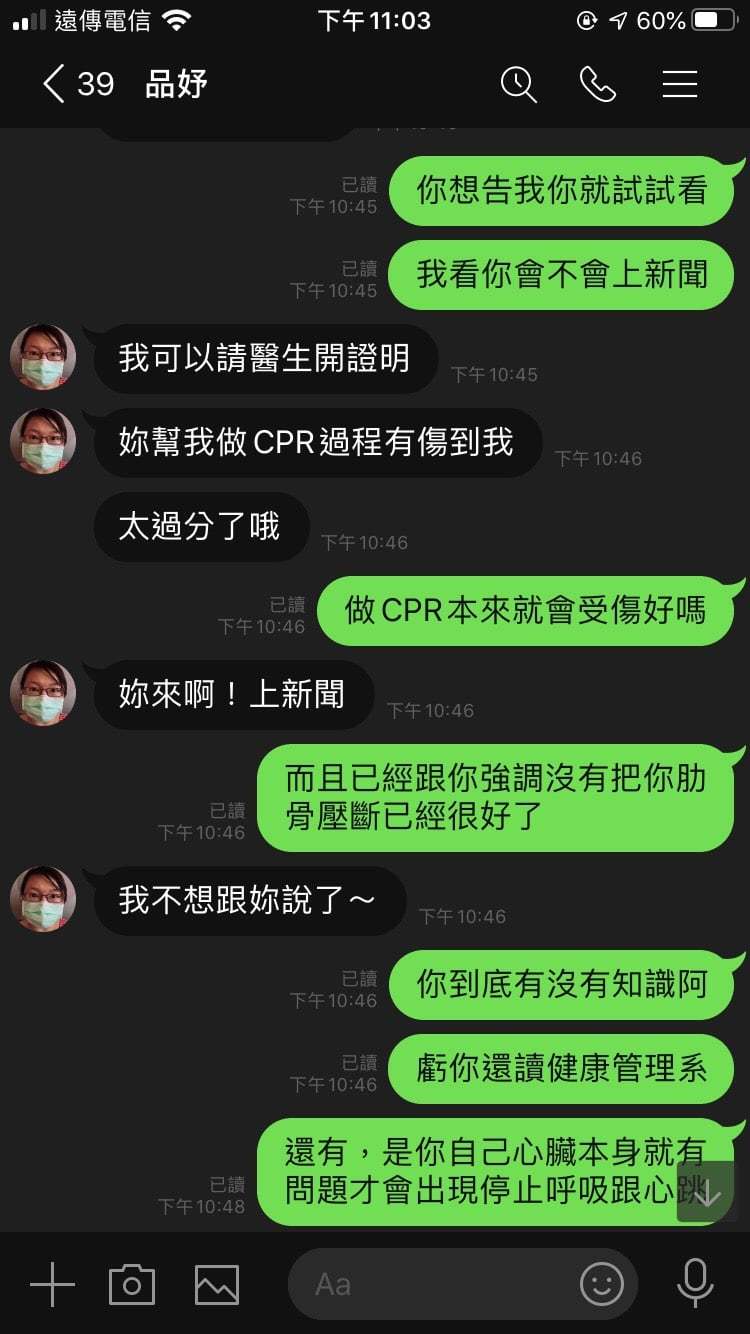The height and width of the screenshot is (1334, 750).
Task: Open the photo gallery picker
Action: (216, 1284)
